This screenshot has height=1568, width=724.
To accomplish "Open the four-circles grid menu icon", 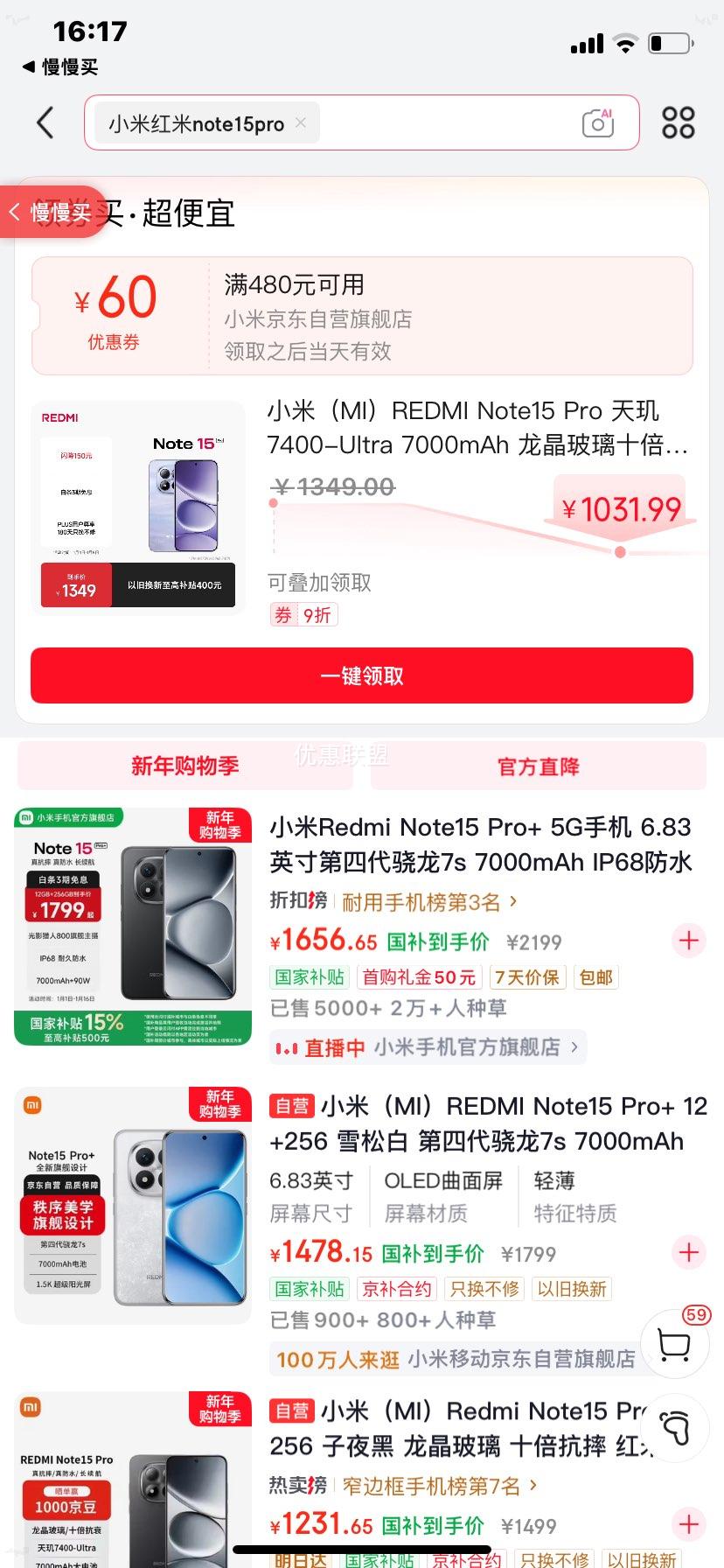I will [679, 123].
